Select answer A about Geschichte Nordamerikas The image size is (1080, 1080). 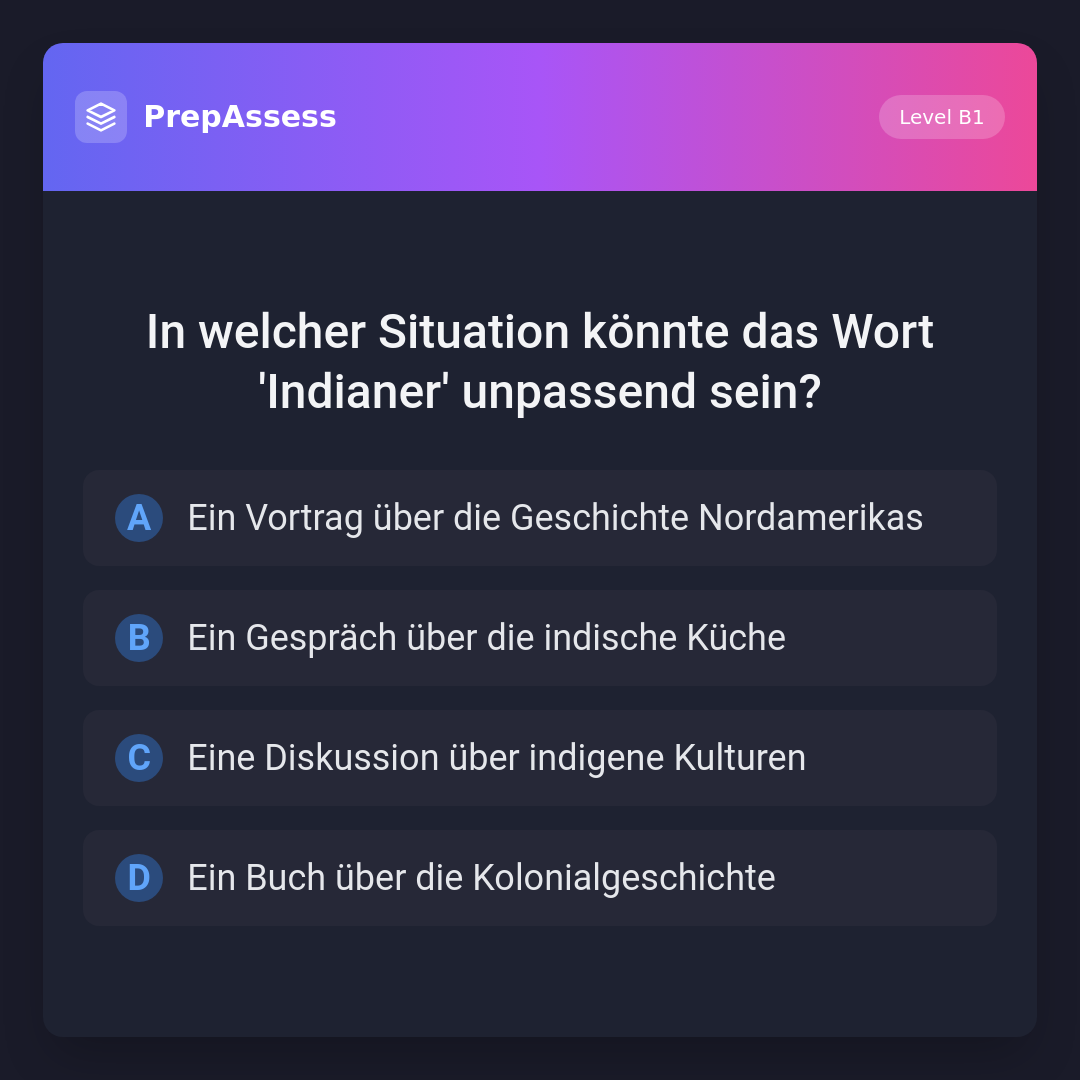click(540, 518)
